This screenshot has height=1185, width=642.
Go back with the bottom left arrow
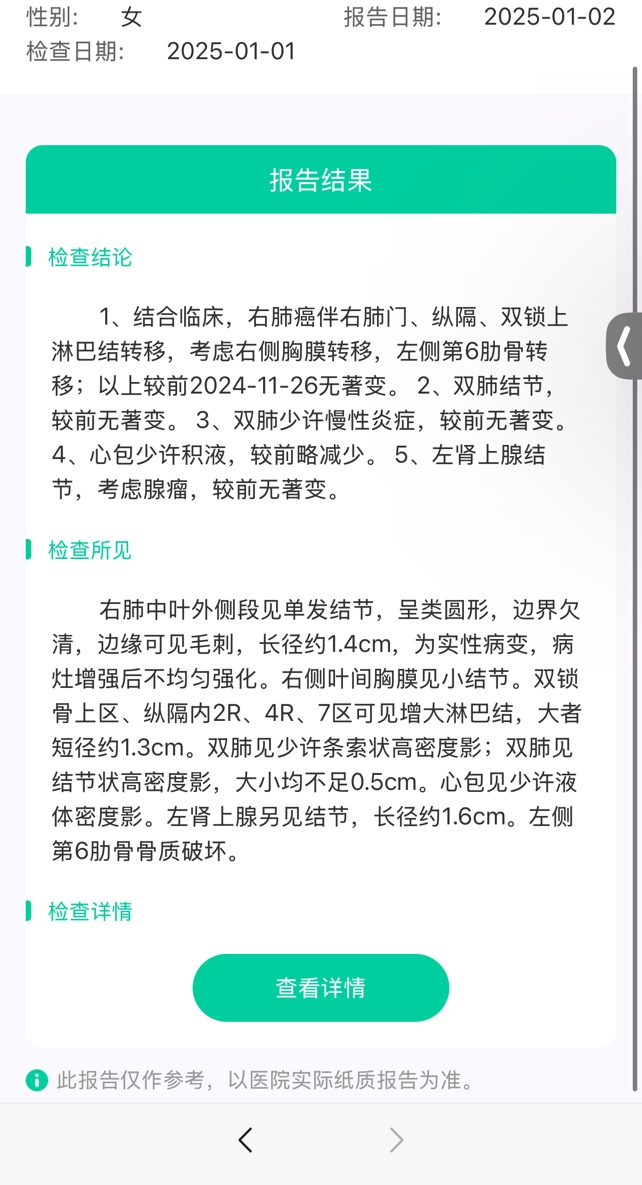click(245, 1139)
